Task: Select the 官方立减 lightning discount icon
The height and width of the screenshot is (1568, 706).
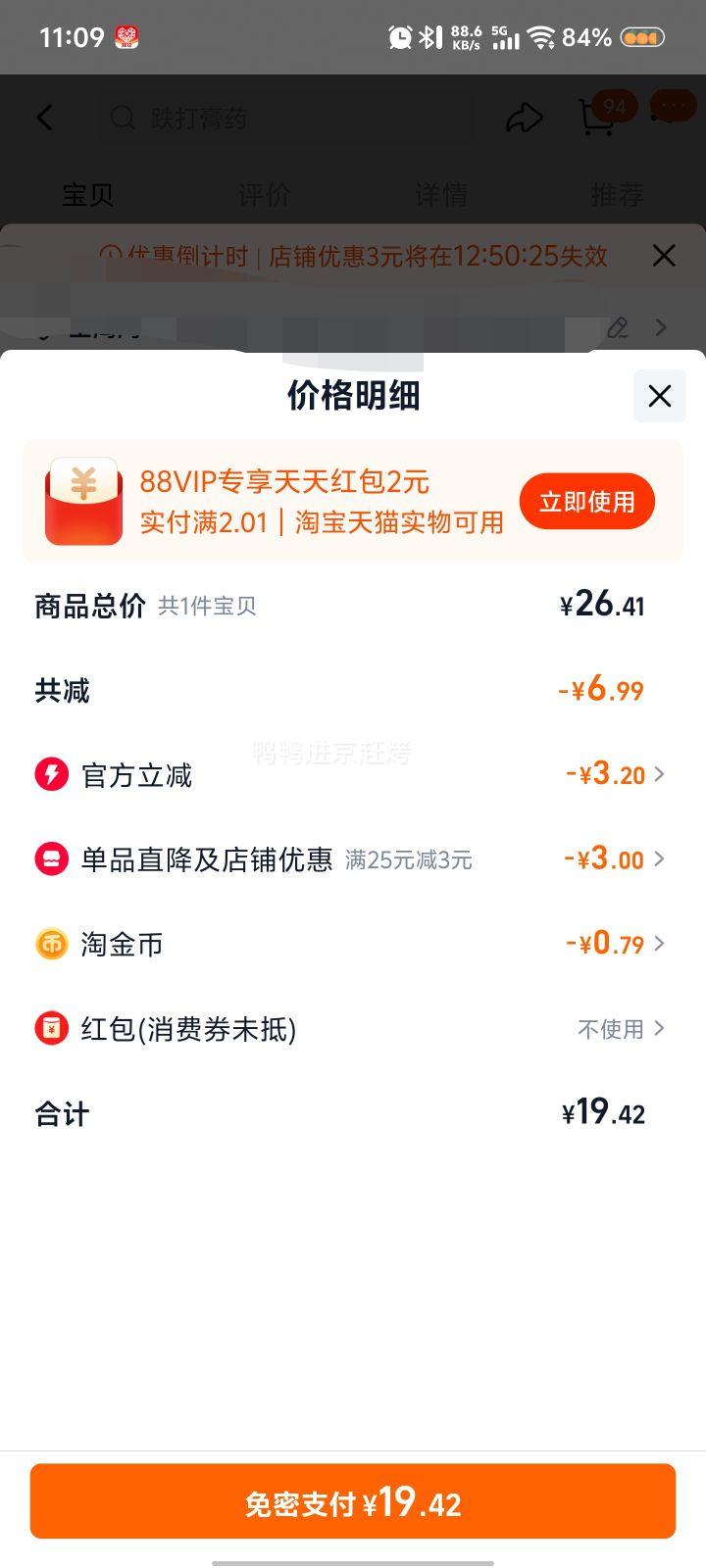Action: [51, 774]
